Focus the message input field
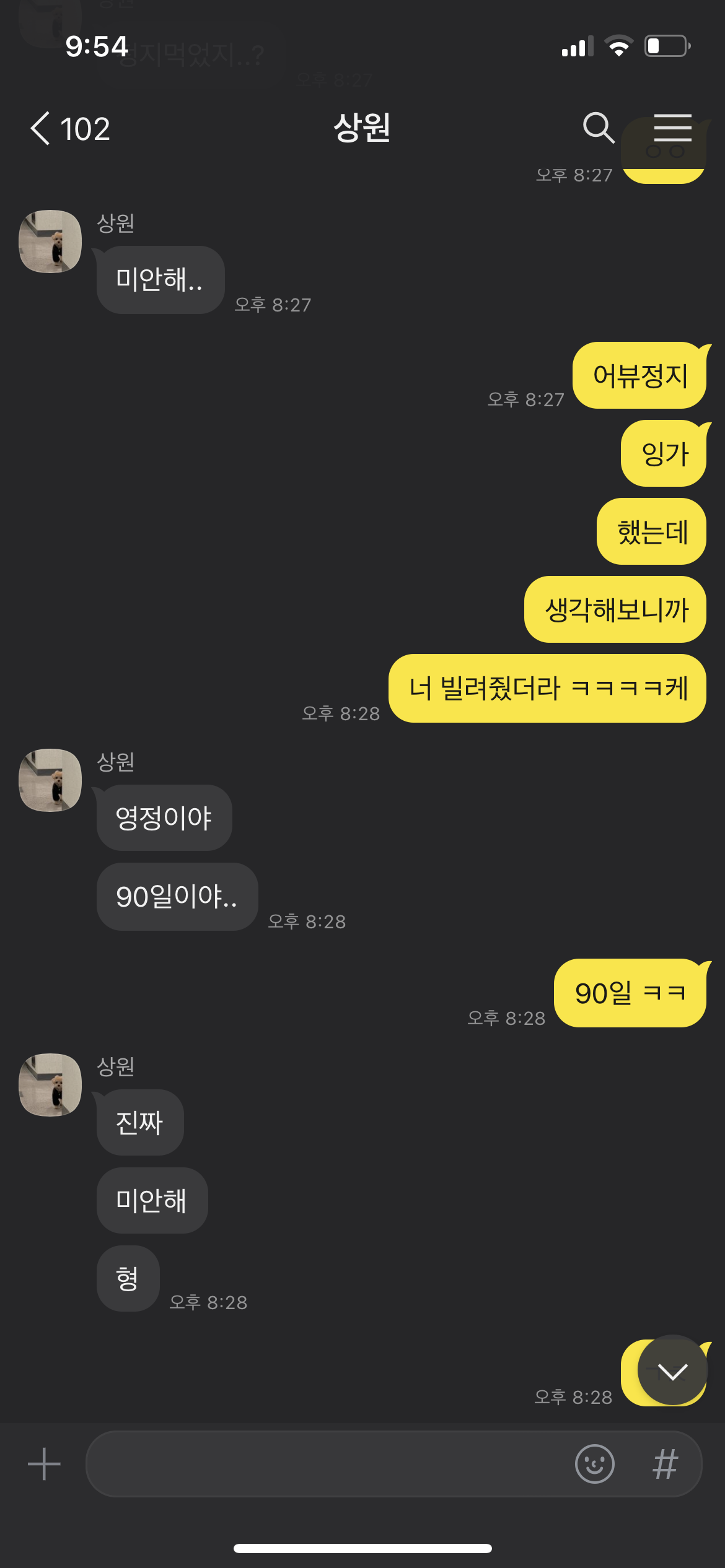The height and width of the screenshot is (1568, 725). pos(328,1464)
